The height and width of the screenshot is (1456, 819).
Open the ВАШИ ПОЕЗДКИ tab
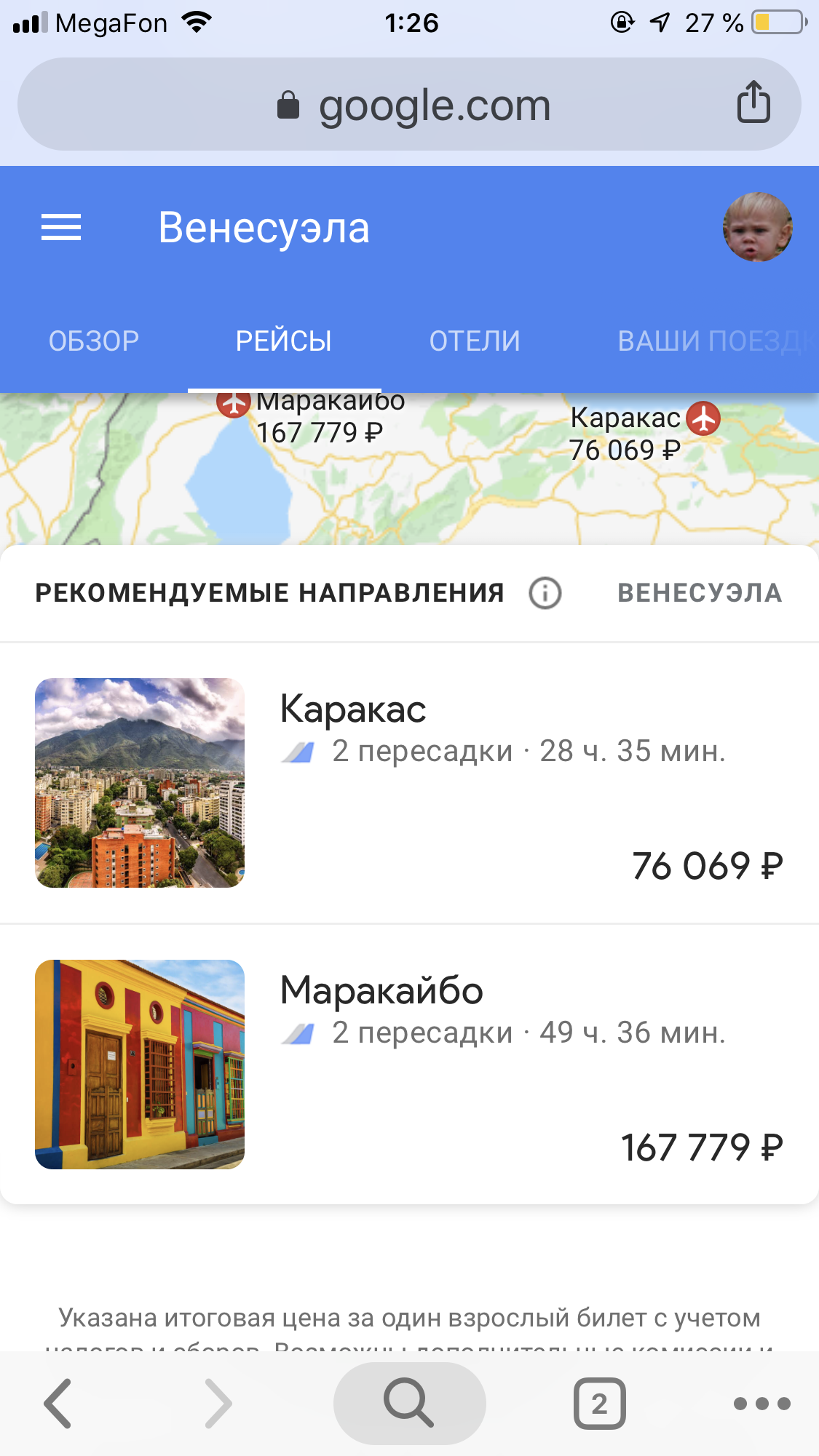(713, 341)
